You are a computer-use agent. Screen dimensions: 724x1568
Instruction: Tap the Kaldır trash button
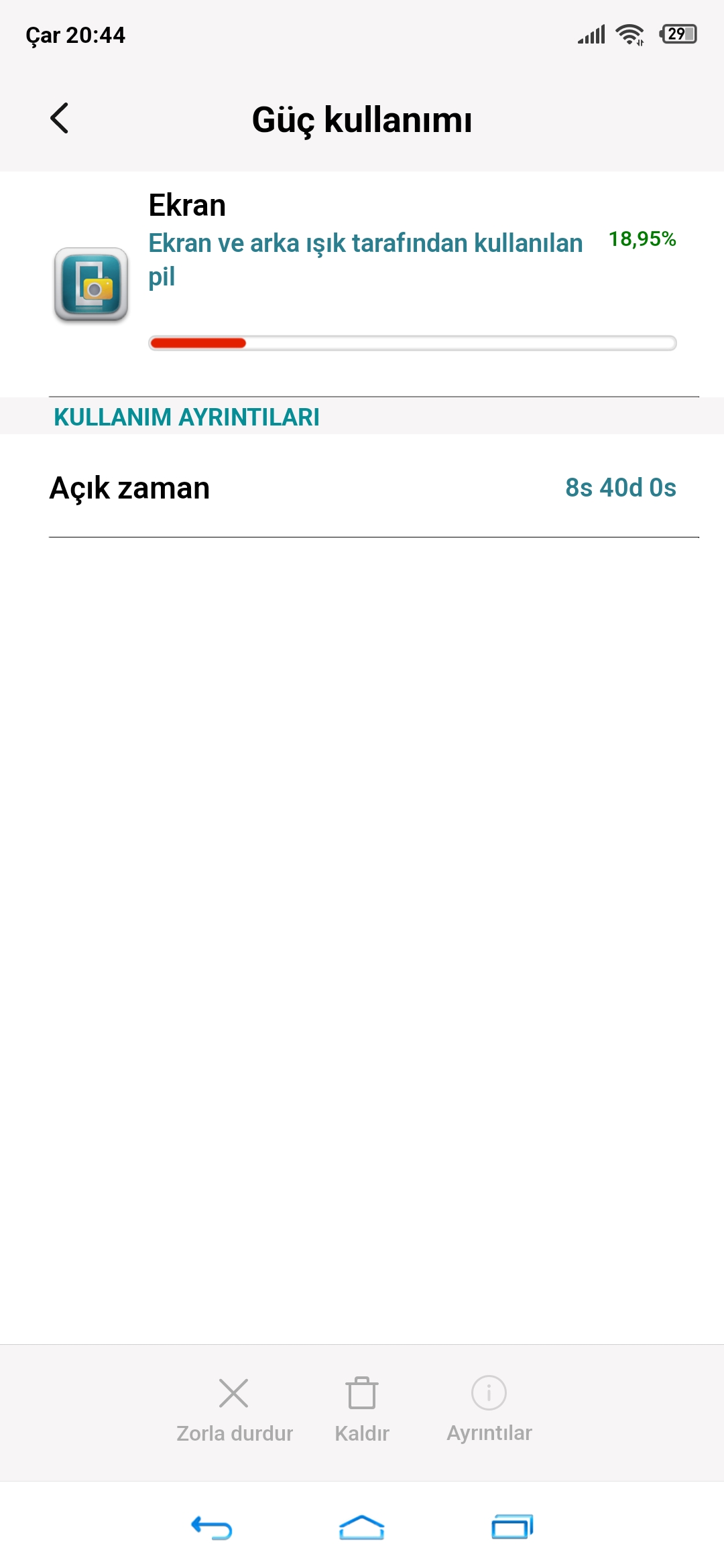click(362, 1410)
